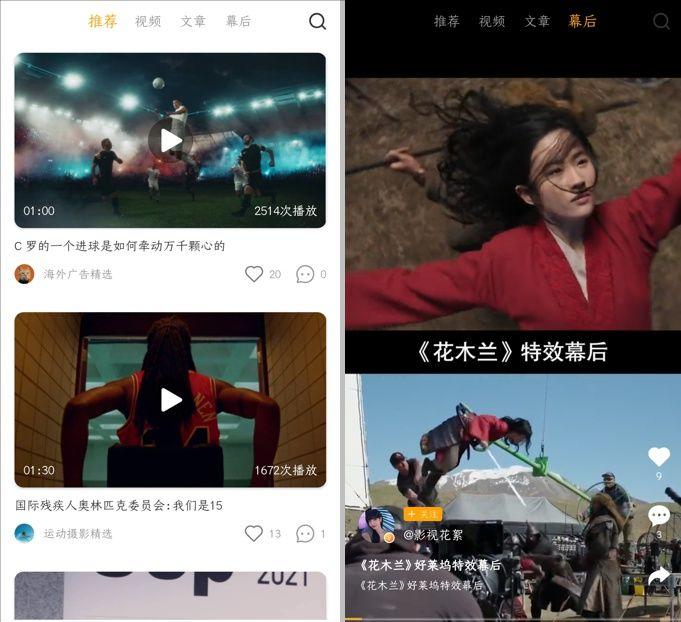The image size is (681, 622).
Task: Go to 视频 tab on the dark screen
Action: (x=492, y=21)
